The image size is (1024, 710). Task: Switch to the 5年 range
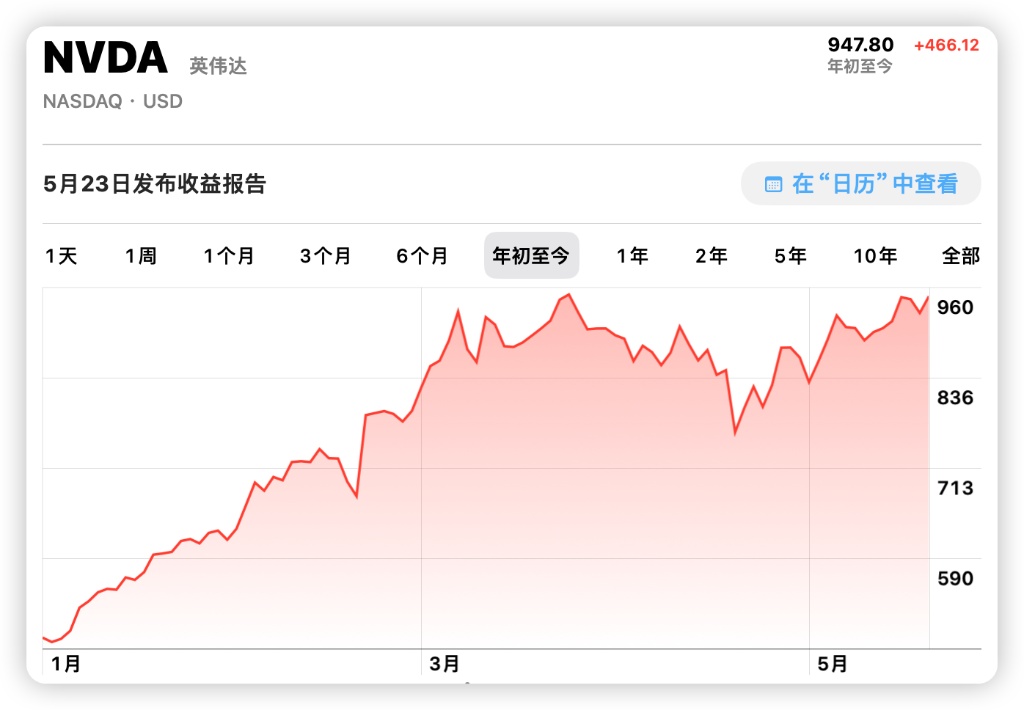(791, 255)
